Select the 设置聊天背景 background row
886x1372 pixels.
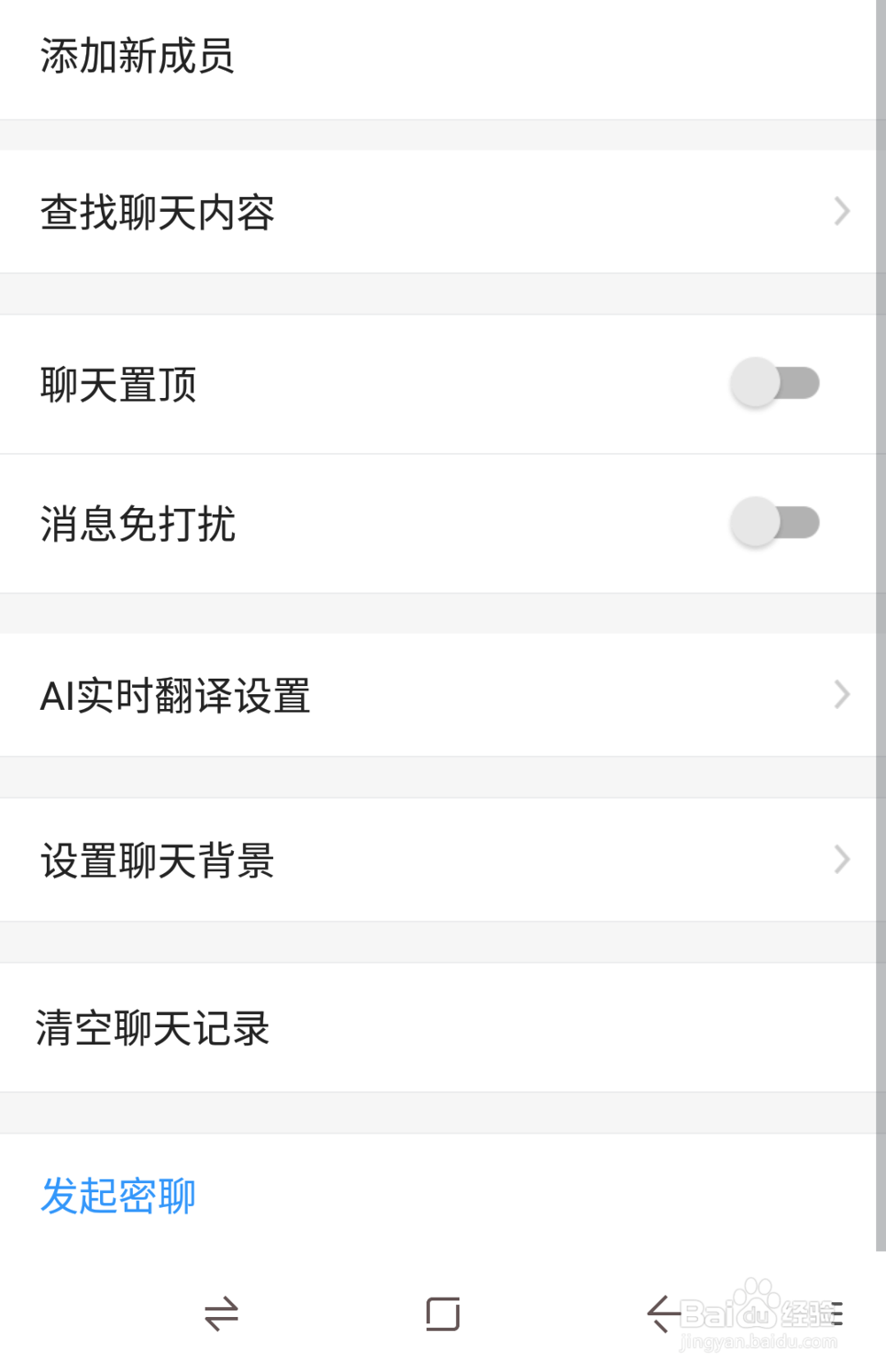pos(159,859)
